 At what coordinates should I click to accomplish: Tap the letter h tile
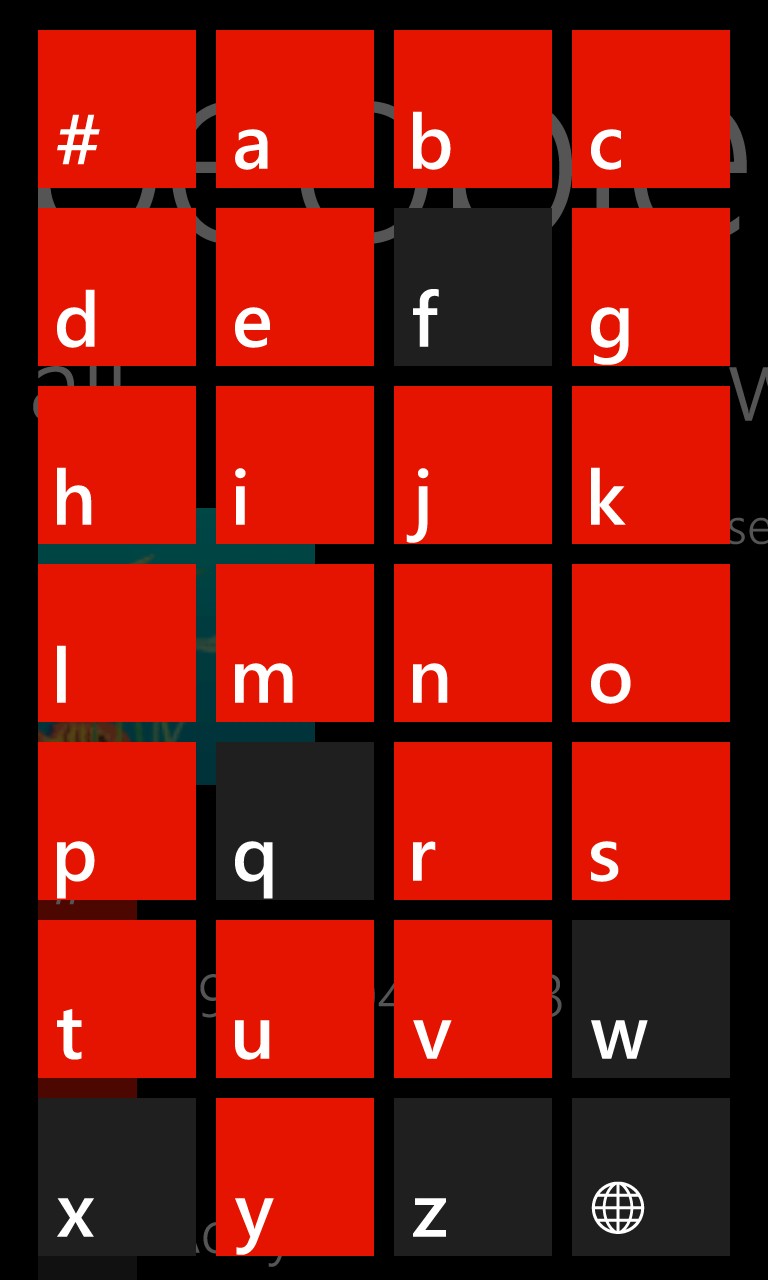pyautogui.click(x=117, y=465)
